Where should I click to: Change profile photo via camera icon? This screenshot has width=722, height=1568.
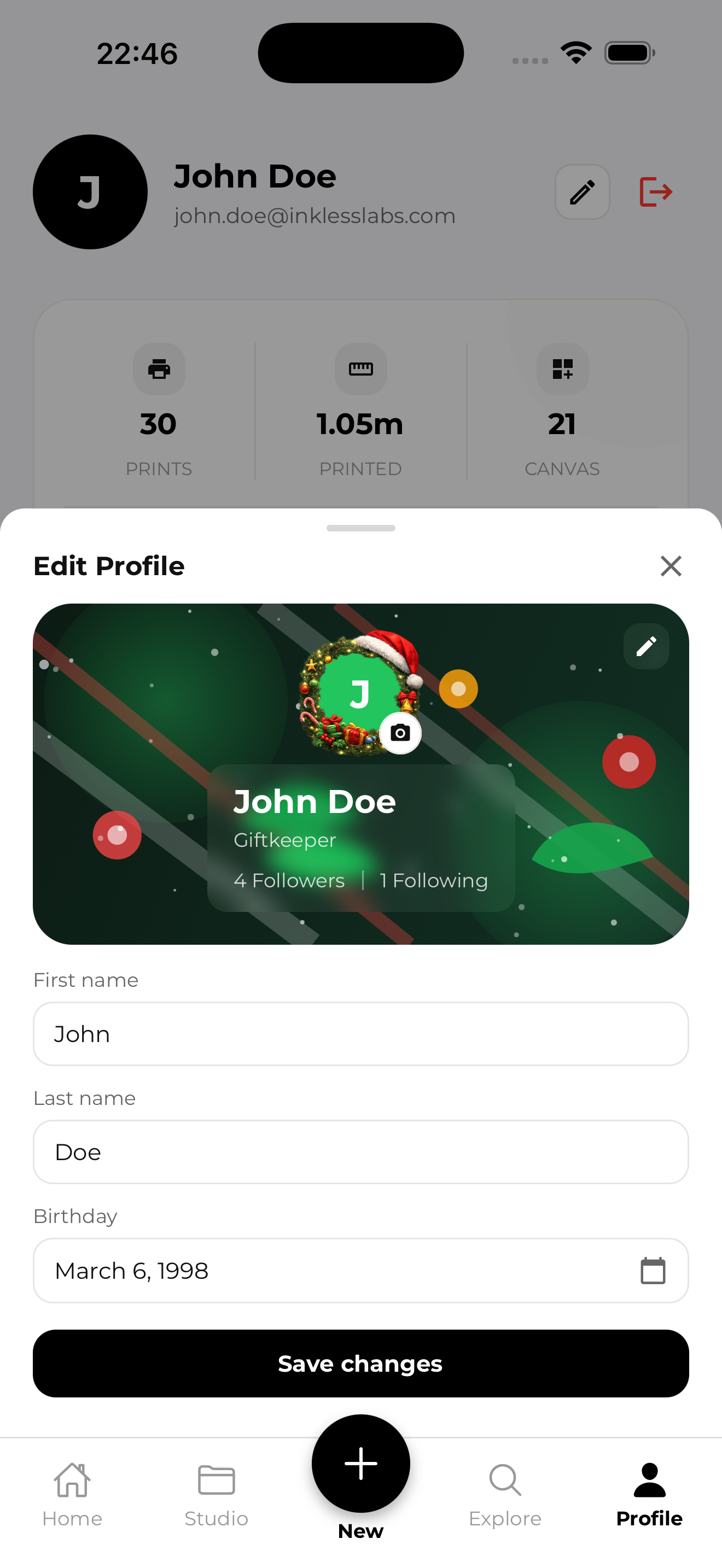pos(400,733)
